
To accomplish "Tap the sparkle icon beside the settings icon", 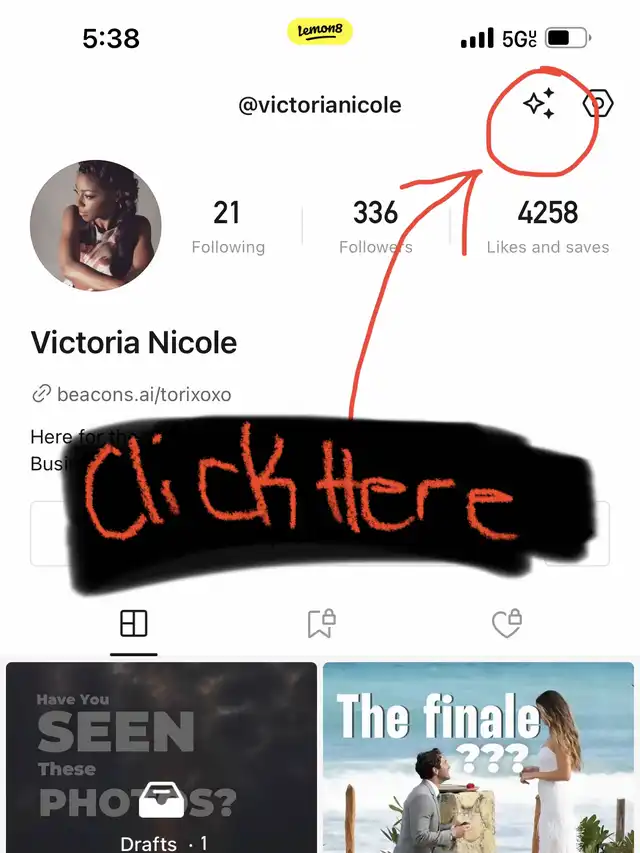I will (539, 103).
